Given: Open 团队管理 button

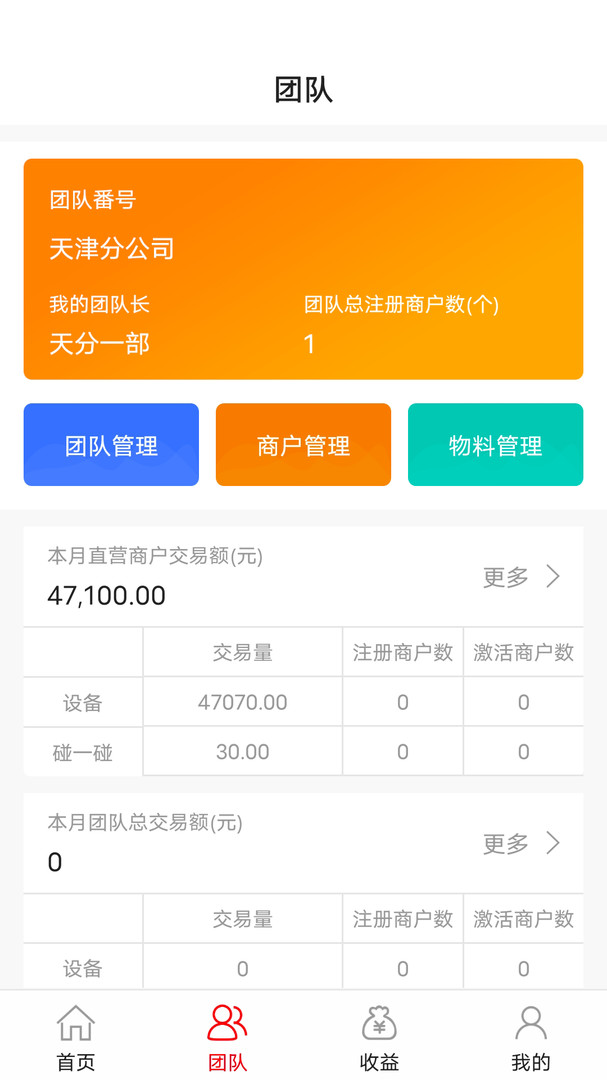Looking at the screenshot, I should [111, 444].
